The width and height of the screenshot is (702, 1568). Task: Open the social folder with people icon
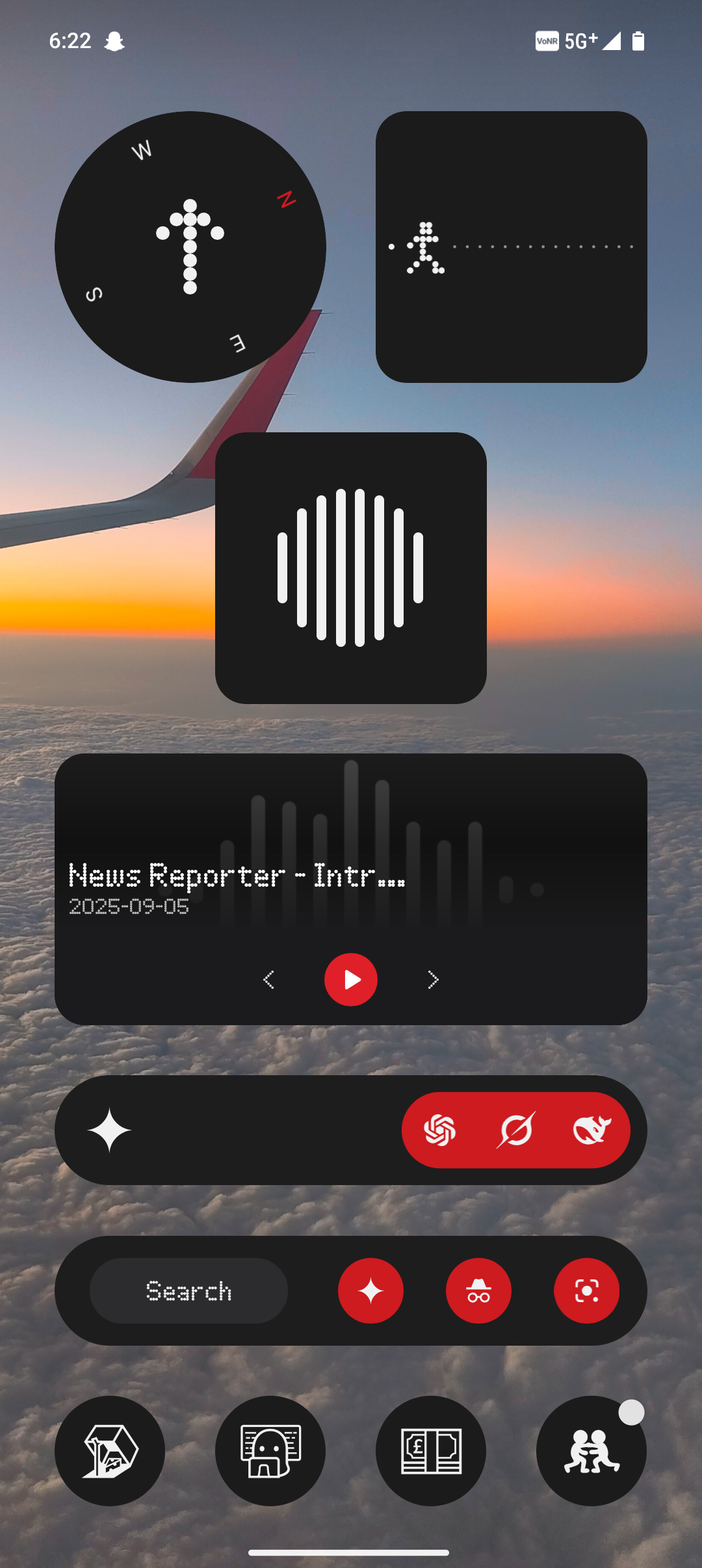[x=591, y=1450]
